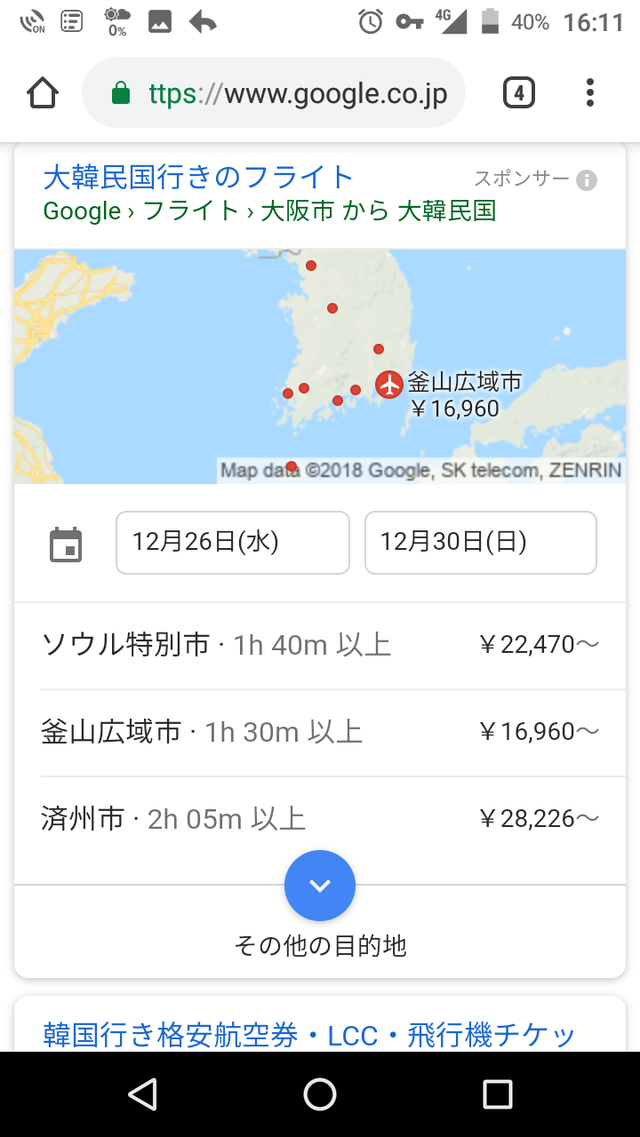
Task: Open the 大韓民国行きのフライト link
Action: coord(198,177)
